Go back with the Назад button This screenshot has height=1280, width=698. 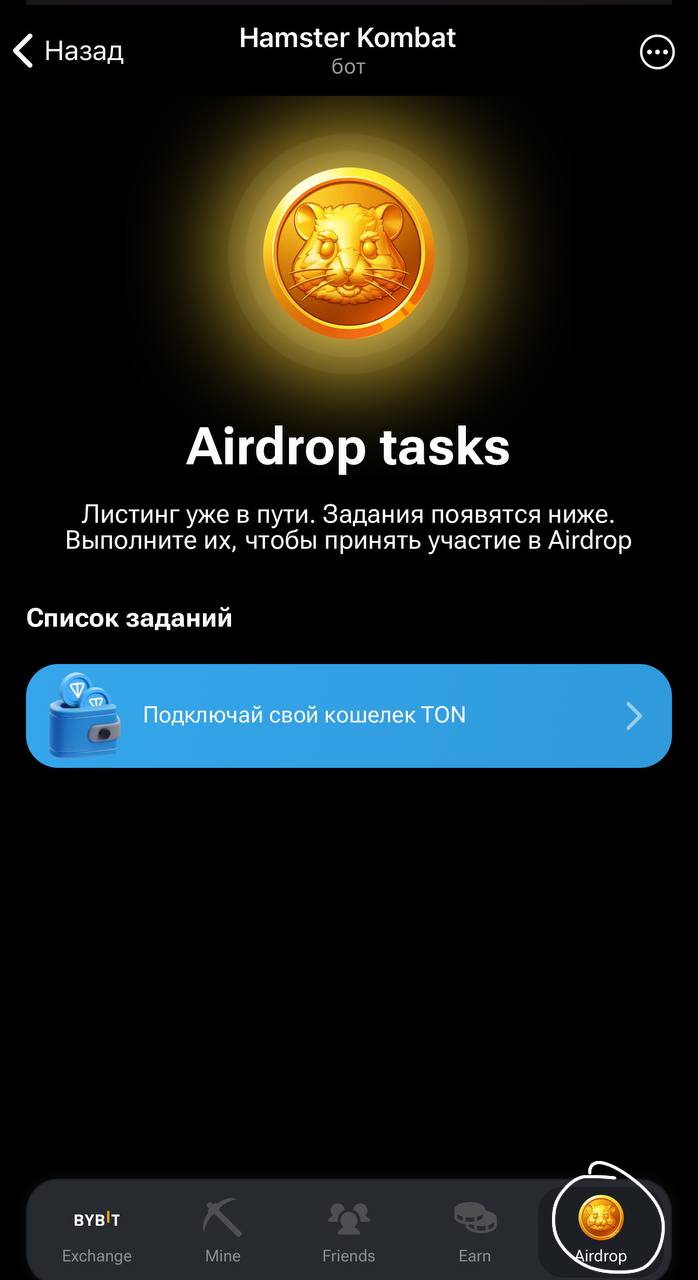[x=68, y=50]
